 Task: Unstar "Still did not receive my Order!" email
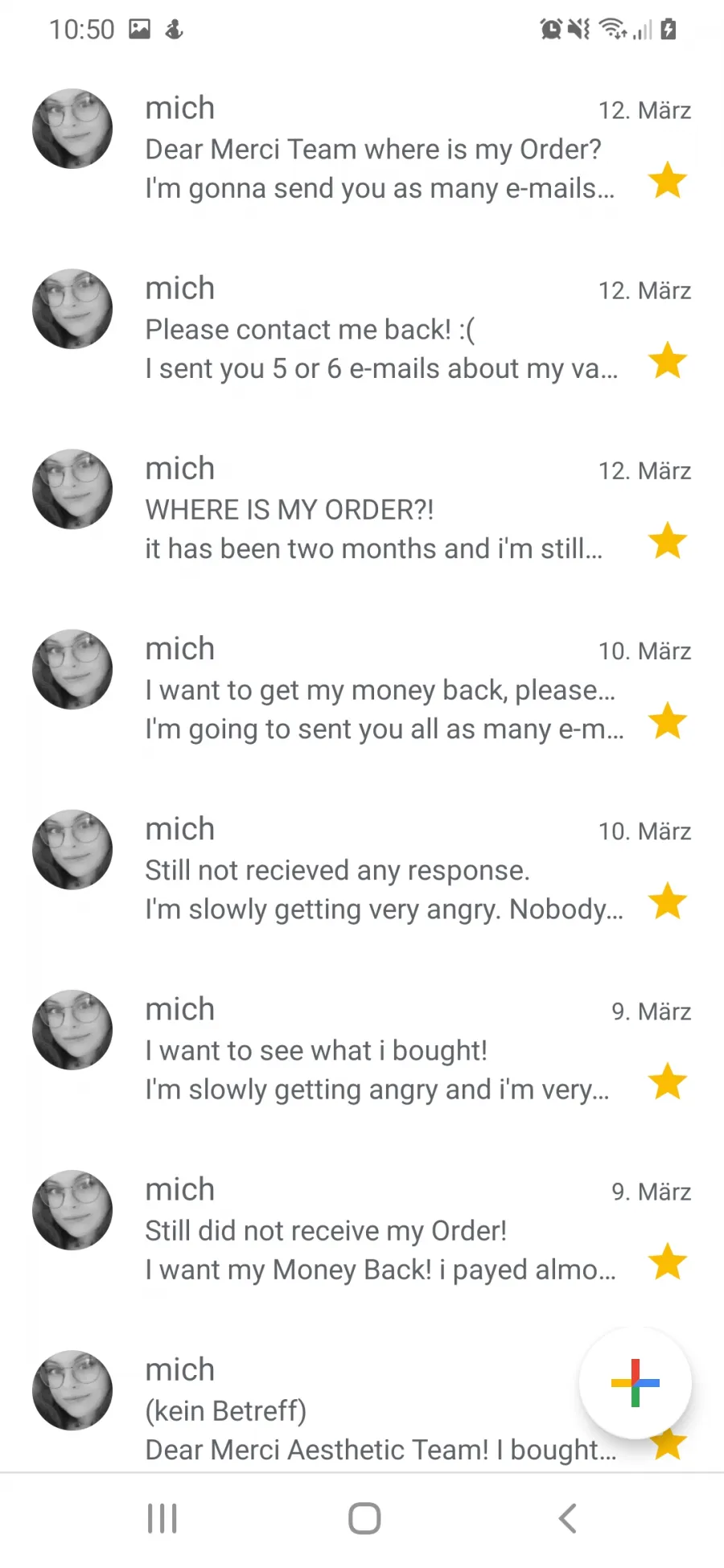(668, 1261)
